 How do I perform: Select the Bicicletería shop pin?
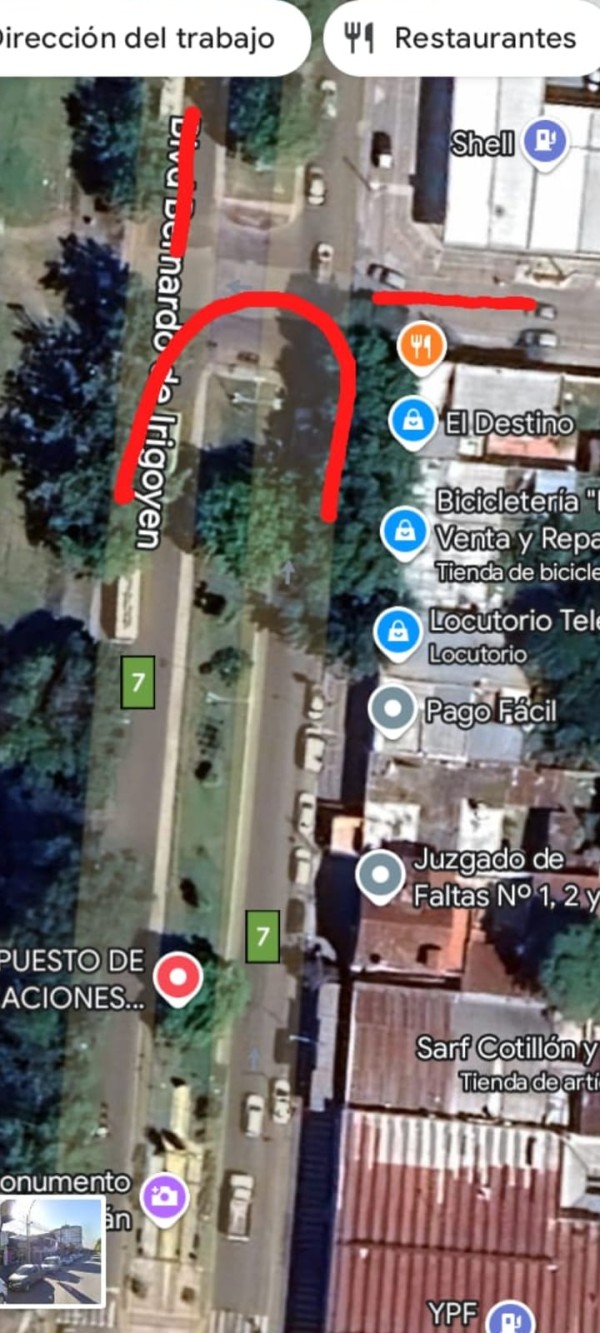[404, 530]
